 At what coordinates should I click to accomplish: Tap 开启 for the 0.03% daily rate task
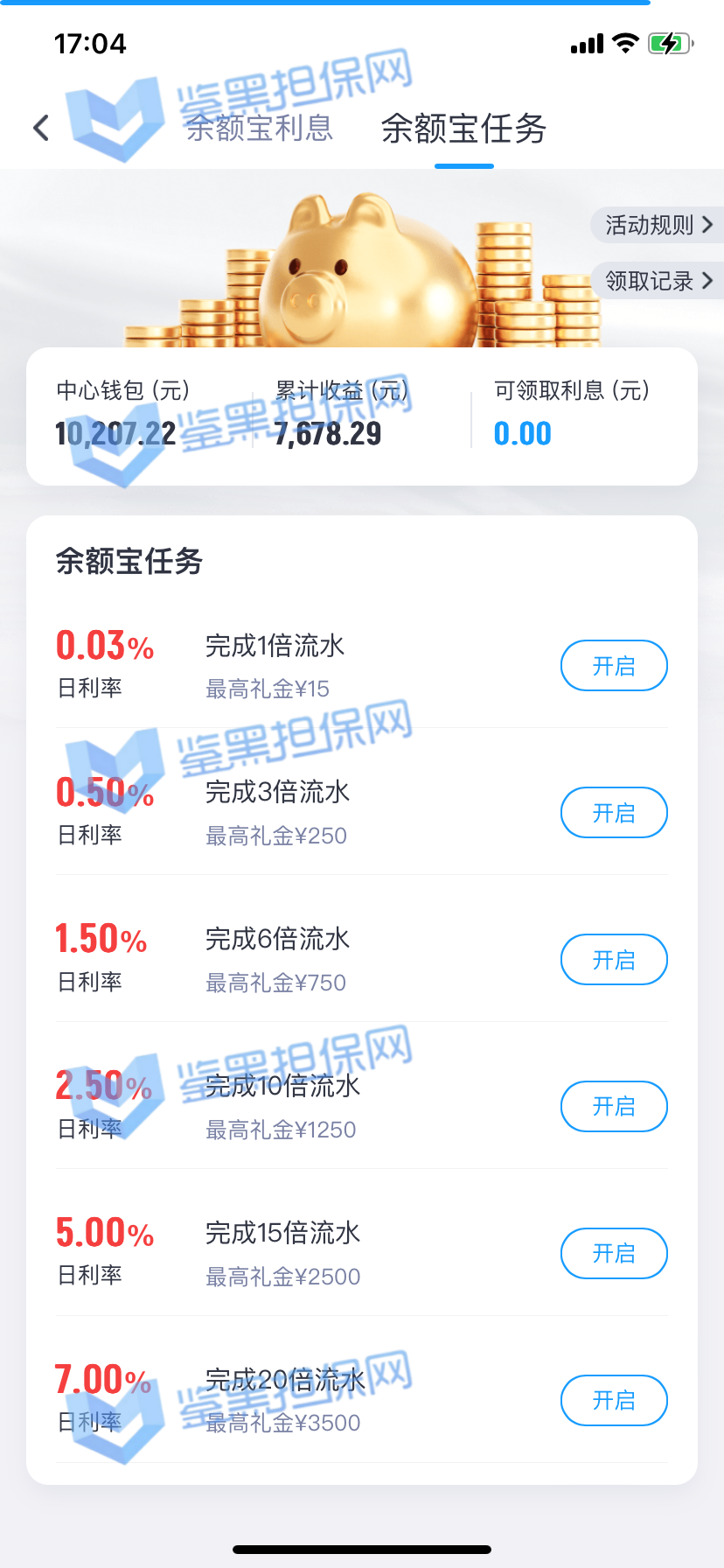coord(614,666)
